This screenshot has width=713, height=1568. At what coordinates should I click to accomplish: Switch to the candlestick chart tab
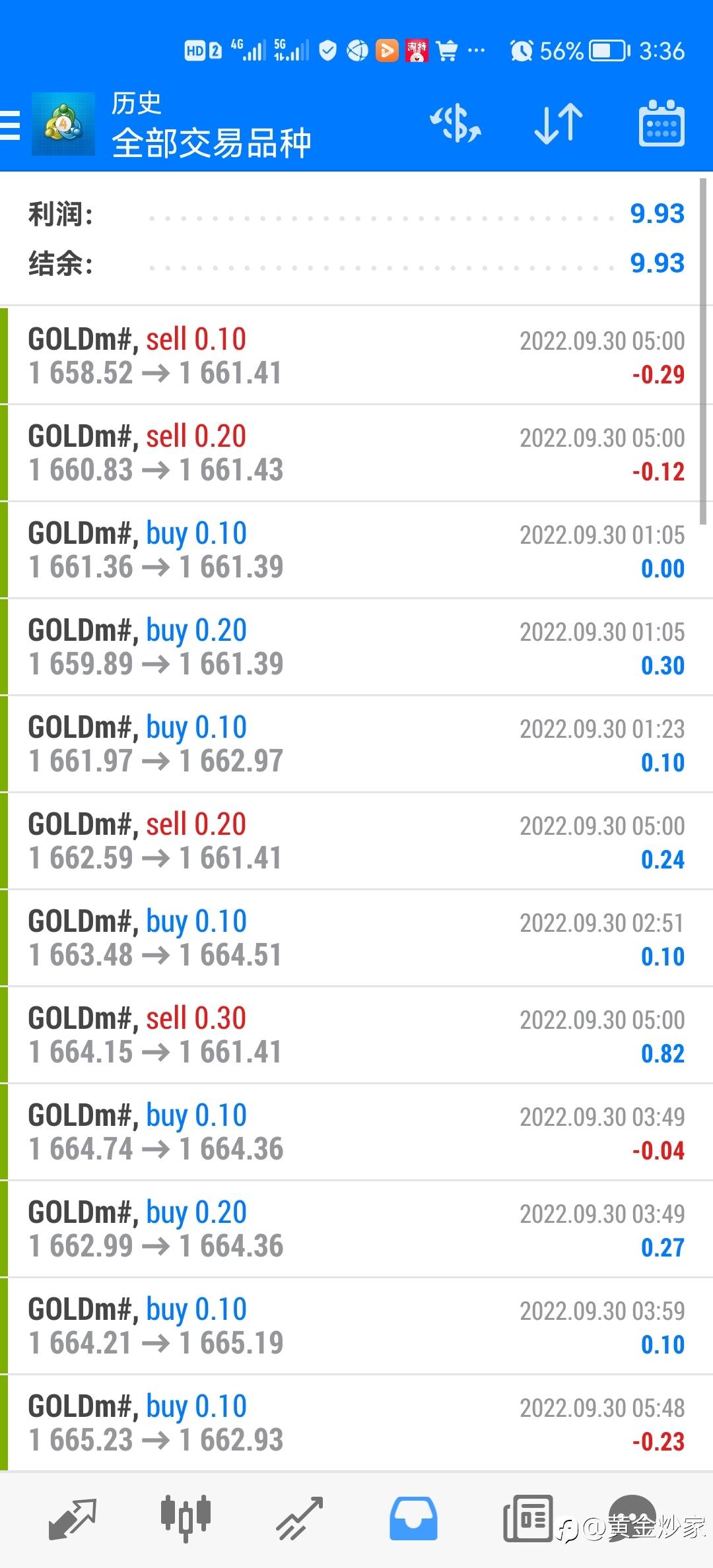point(186,1519)
